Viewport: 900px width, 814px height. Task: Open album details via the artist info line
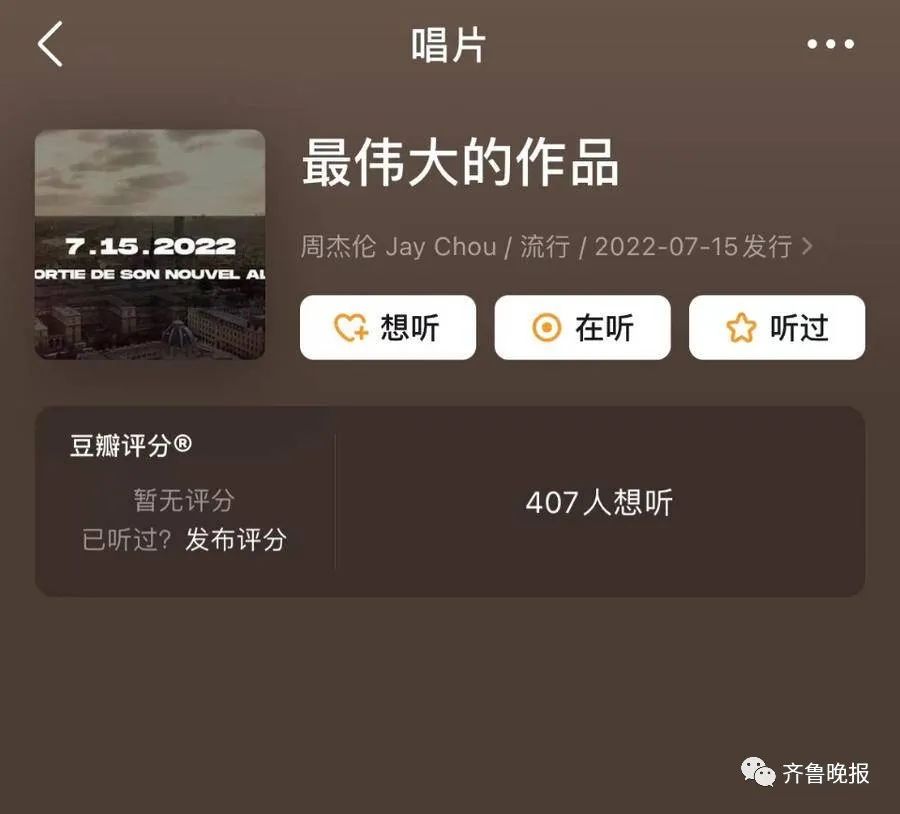tap(556, 246)
